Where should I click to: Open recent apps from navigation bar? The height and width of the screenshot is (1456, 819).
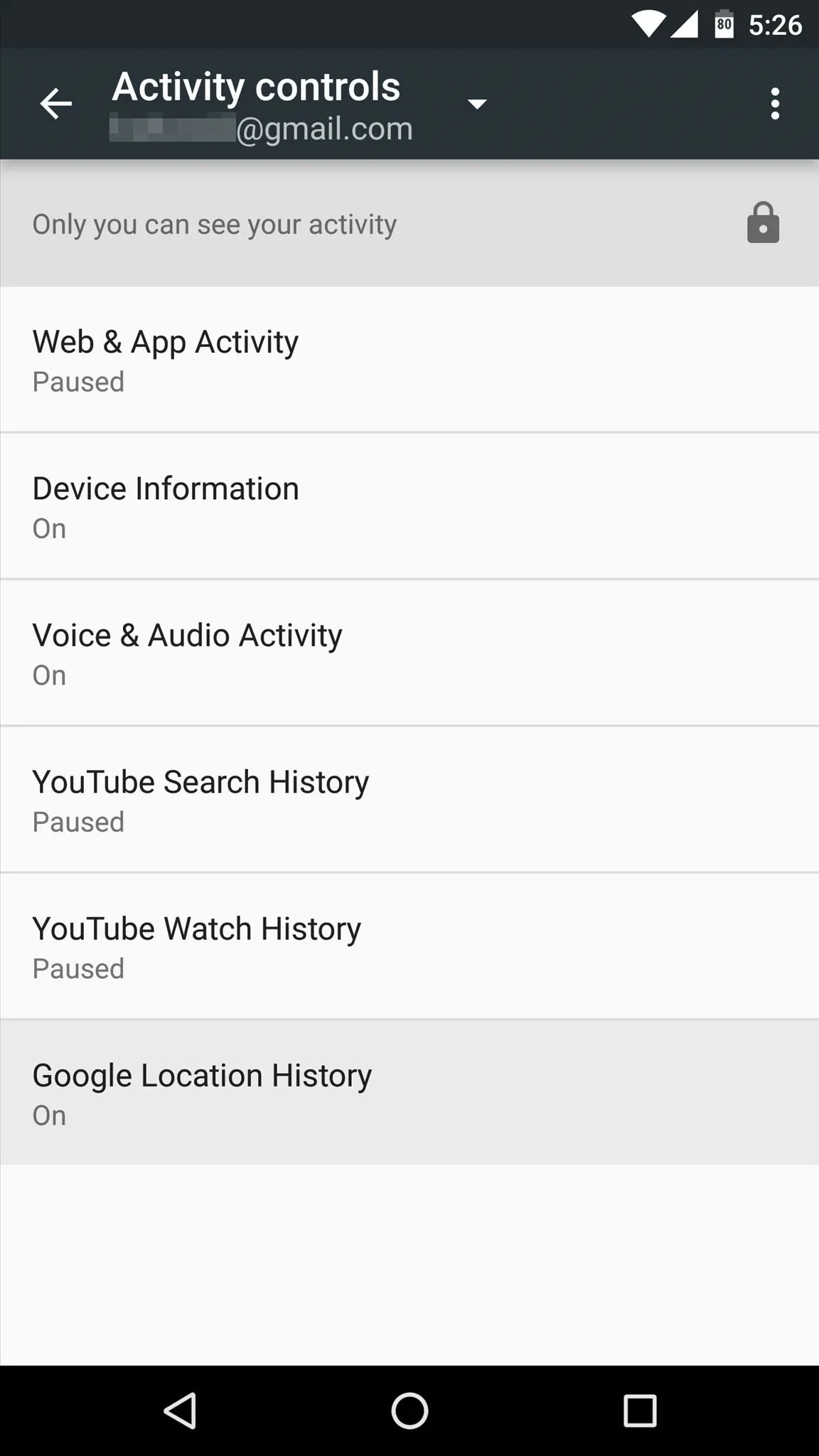point(640,1410)
